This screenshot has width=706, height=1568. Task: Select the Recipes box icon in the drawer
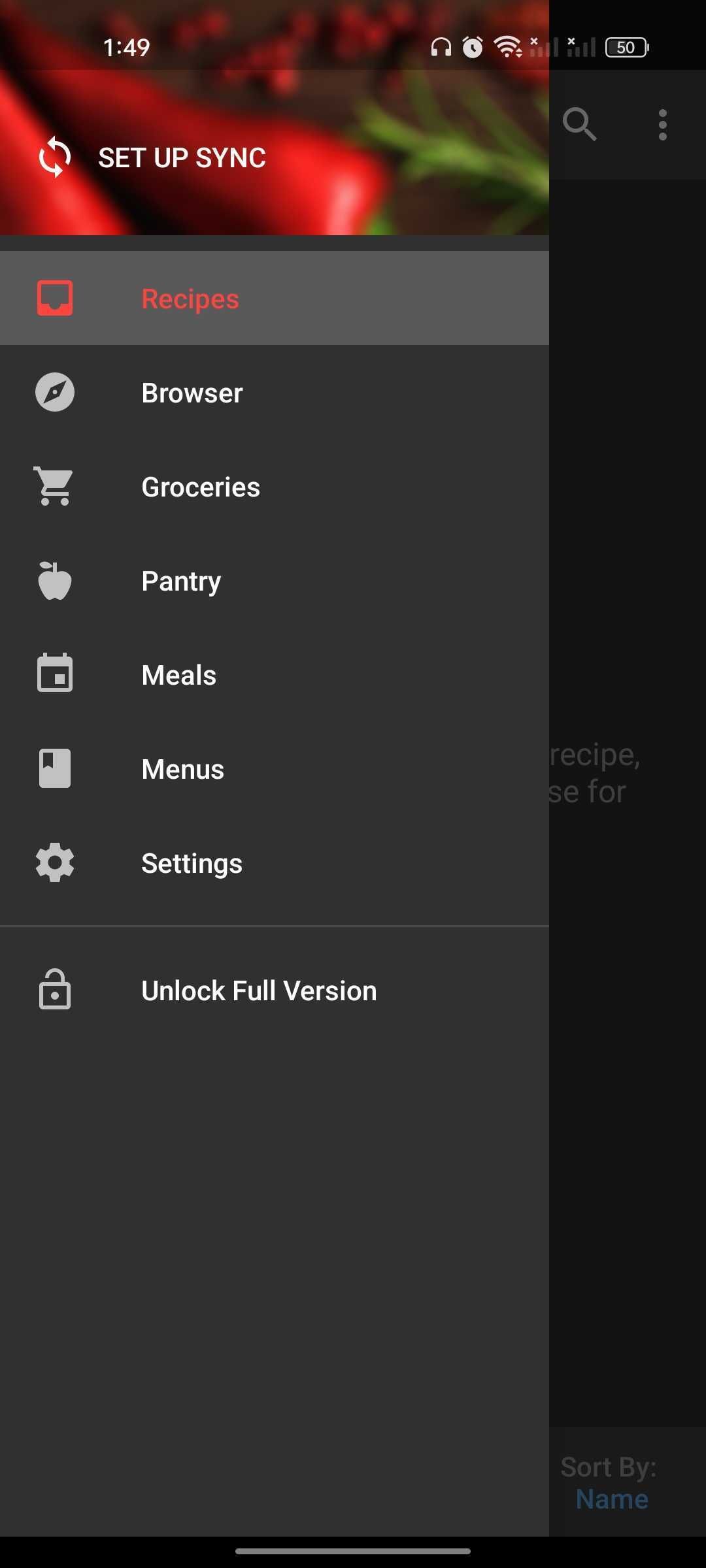55,298
